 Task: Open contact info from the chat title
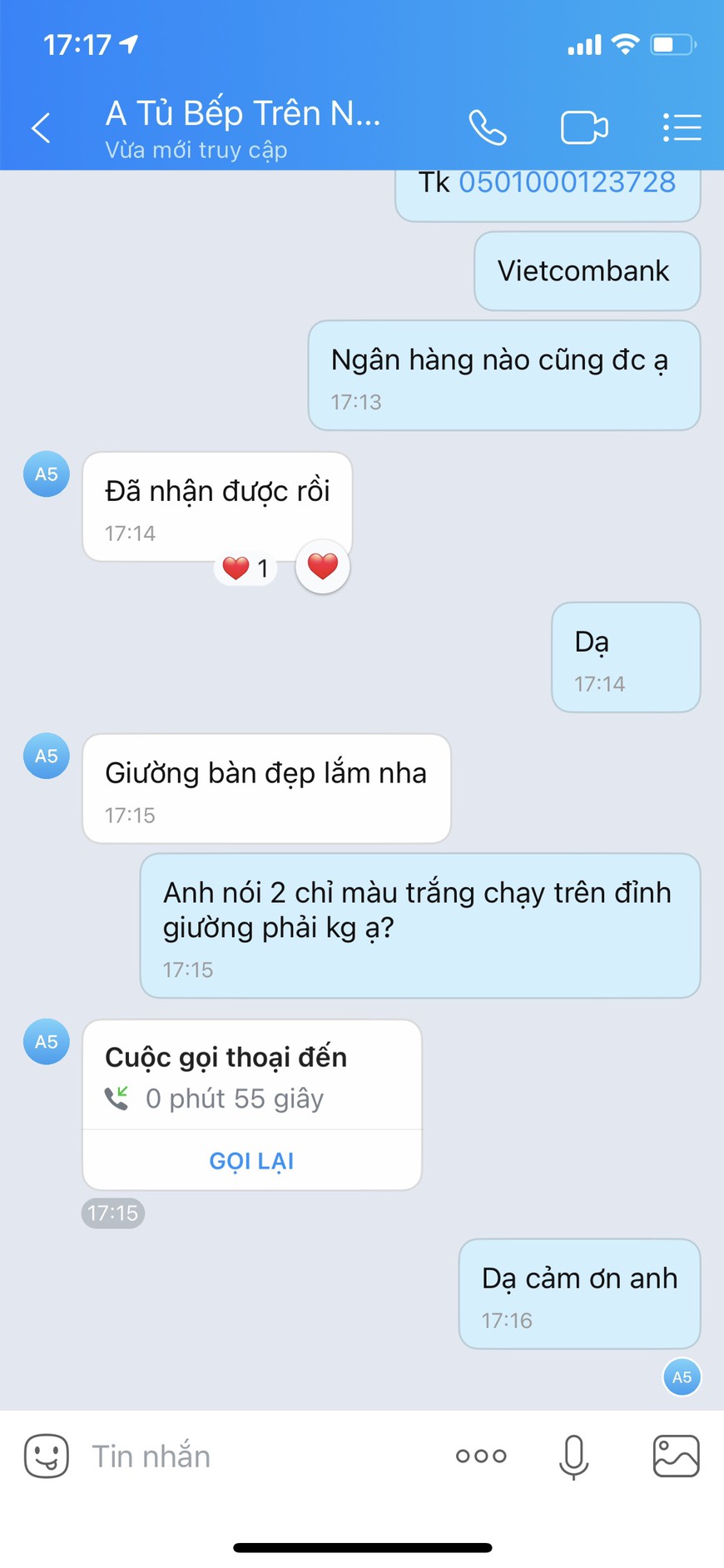coord(243,127)
